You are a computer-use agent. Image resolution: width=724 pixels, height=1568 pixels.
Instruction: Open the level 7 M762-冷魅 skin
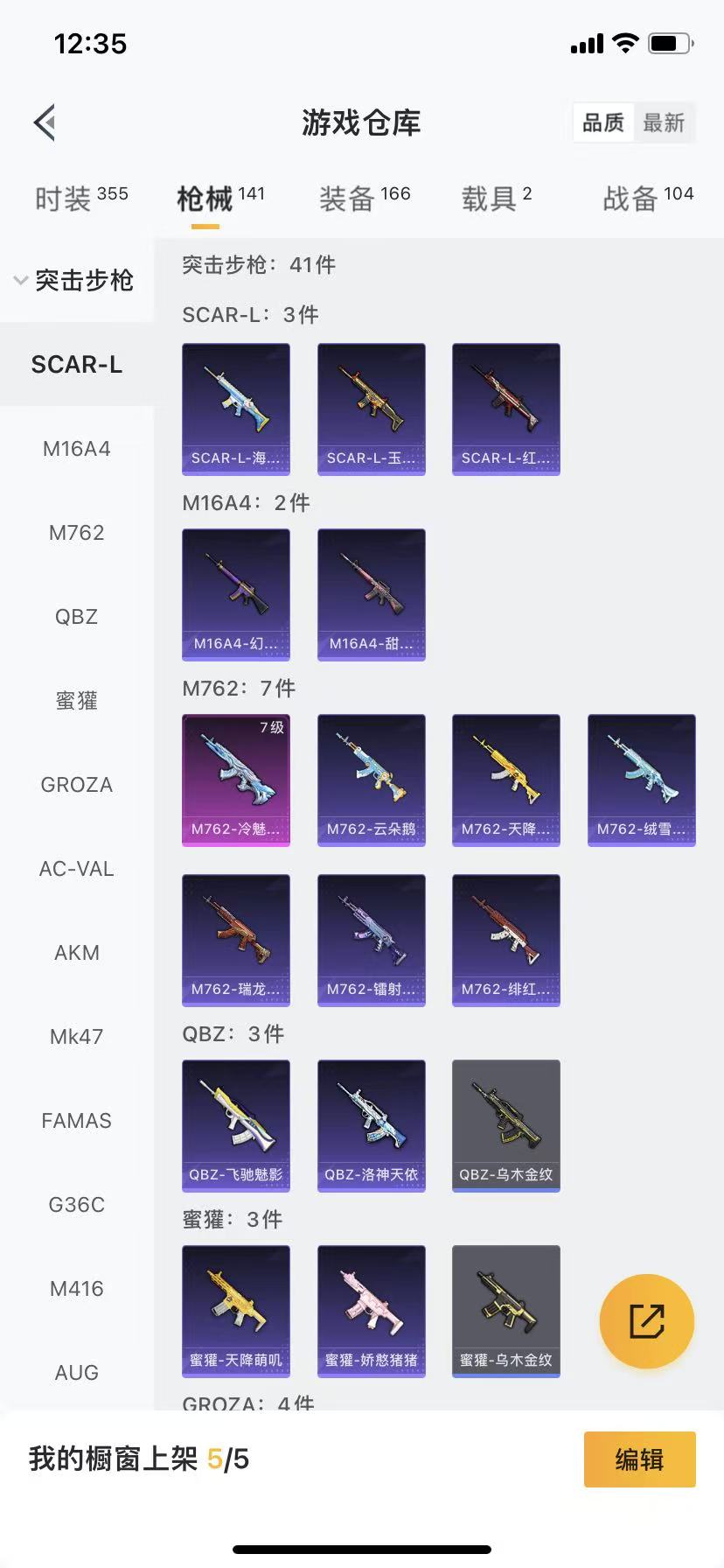[236, 780]
